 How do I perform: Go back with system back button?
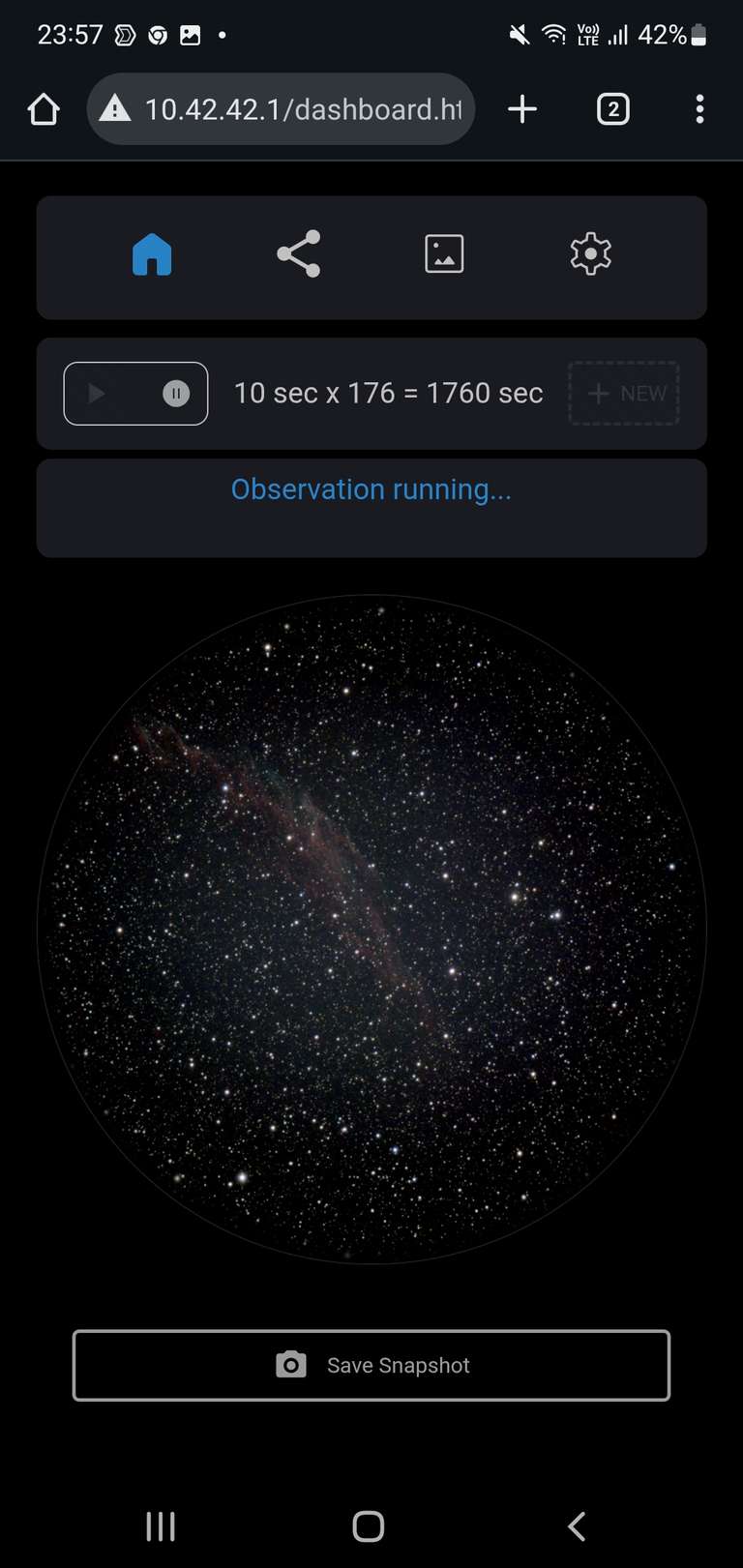click(577, 1526)
